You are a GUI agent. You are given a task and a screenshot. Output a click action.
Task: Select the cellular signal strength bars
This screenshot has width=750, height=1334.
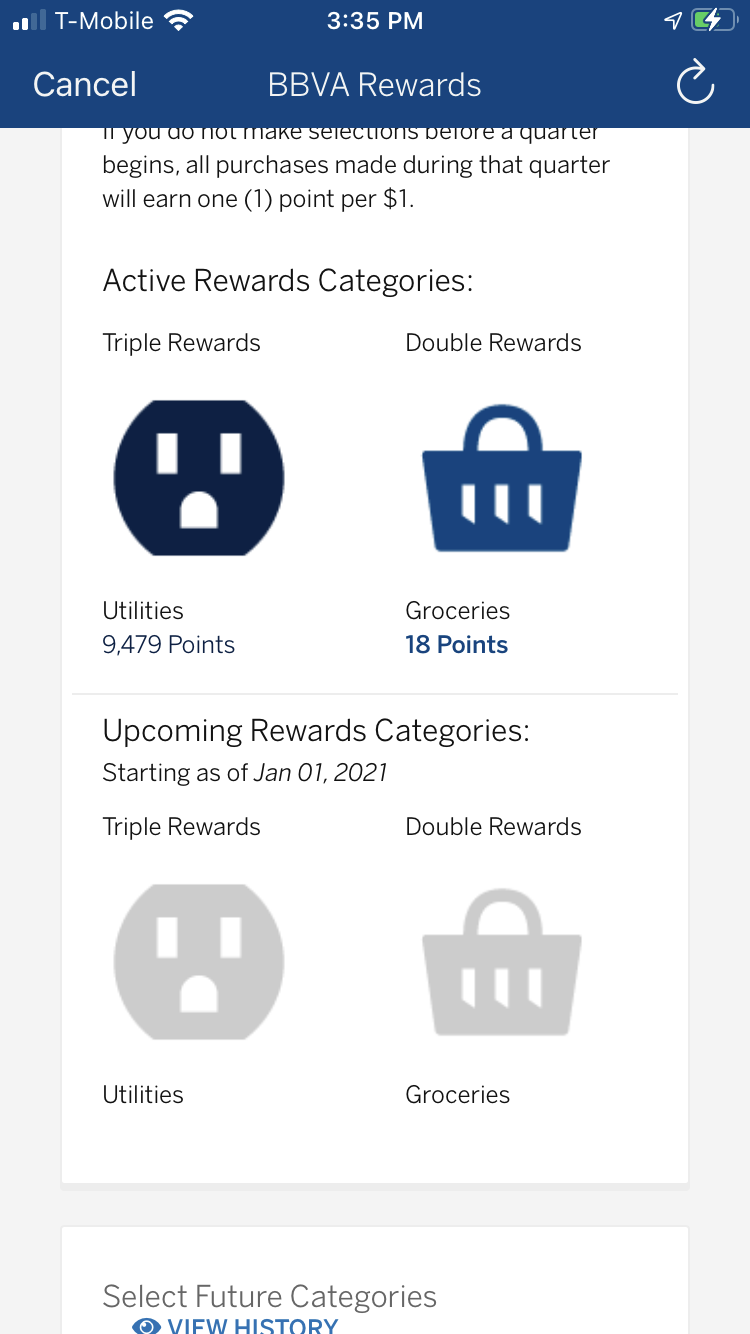27,18
